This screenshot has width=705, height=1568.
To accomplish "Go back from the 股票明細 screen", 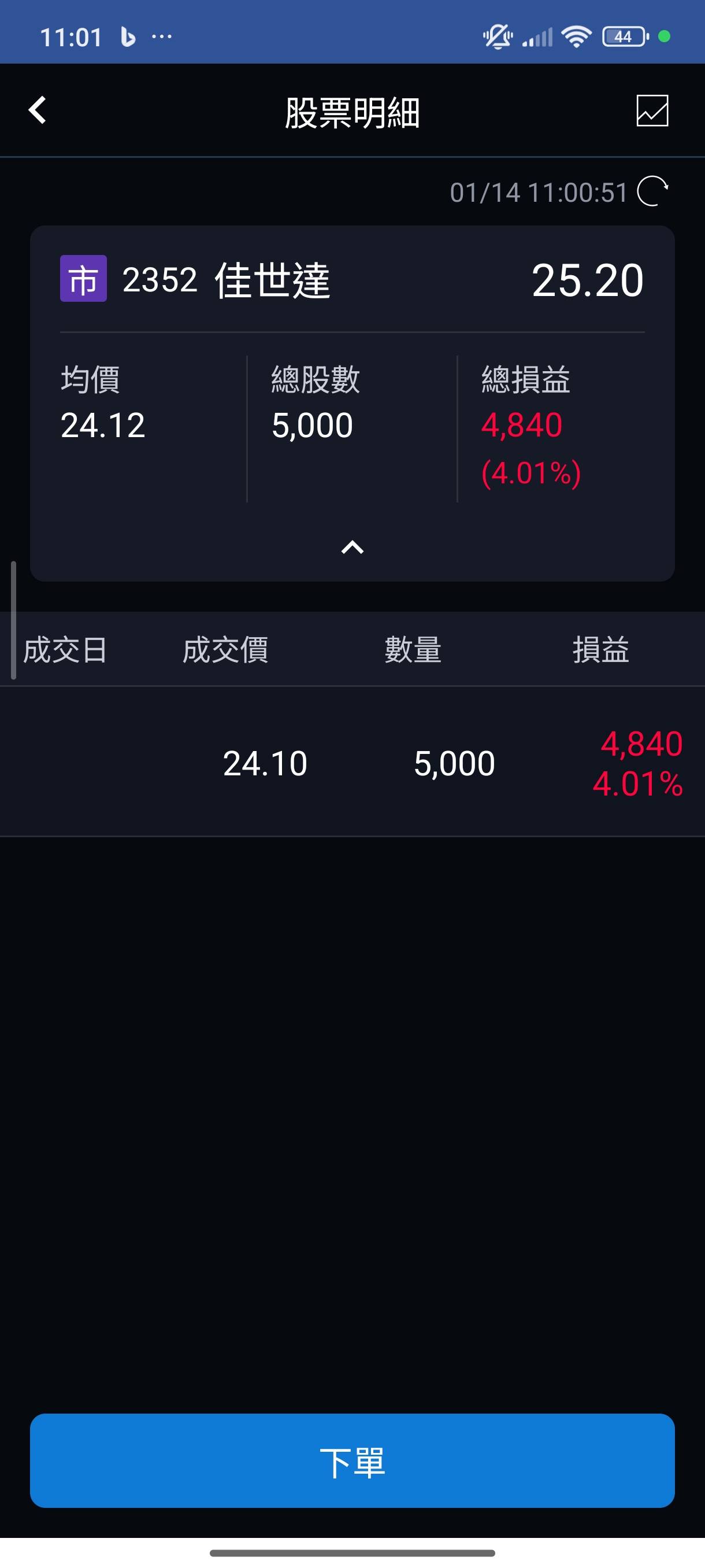I will 38,110.
